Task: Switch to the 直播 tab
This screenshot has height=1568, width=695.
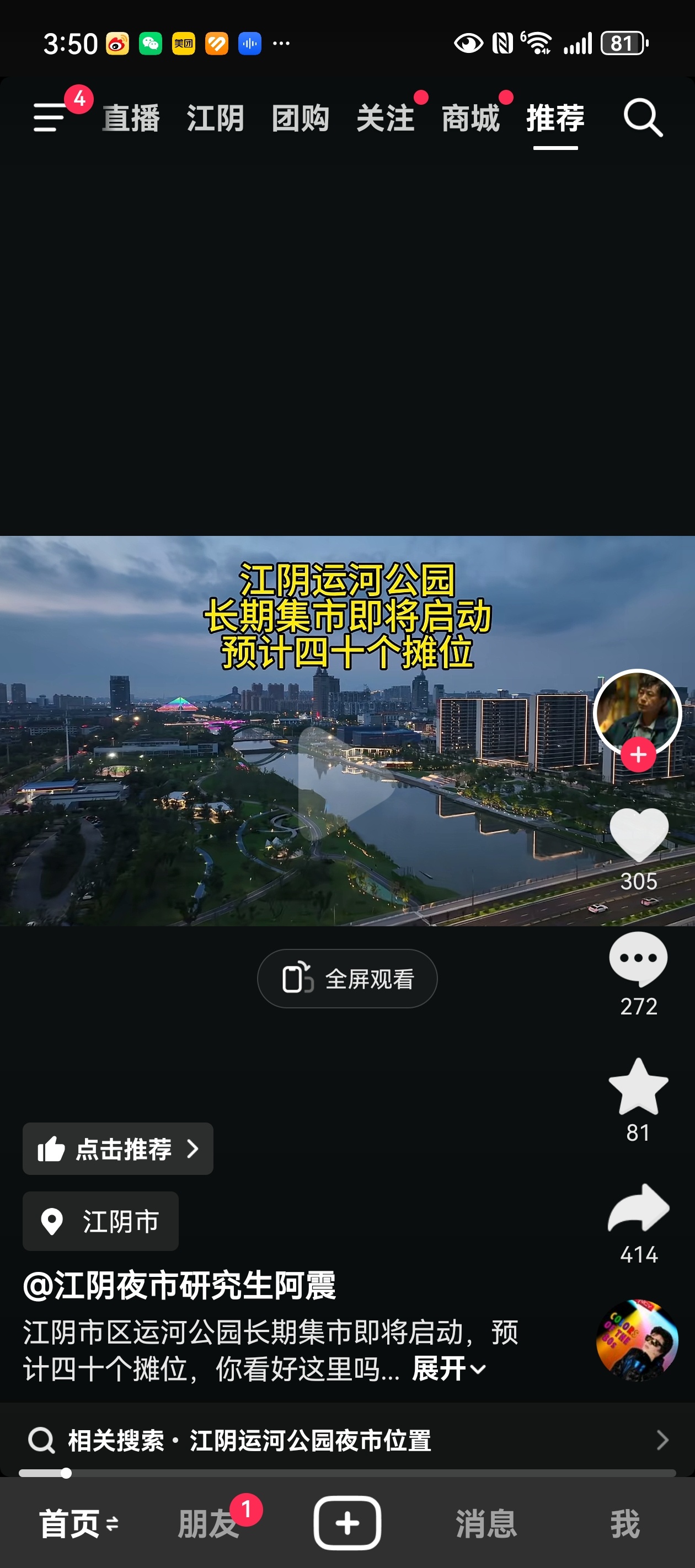Action: [x=131, y=118]
